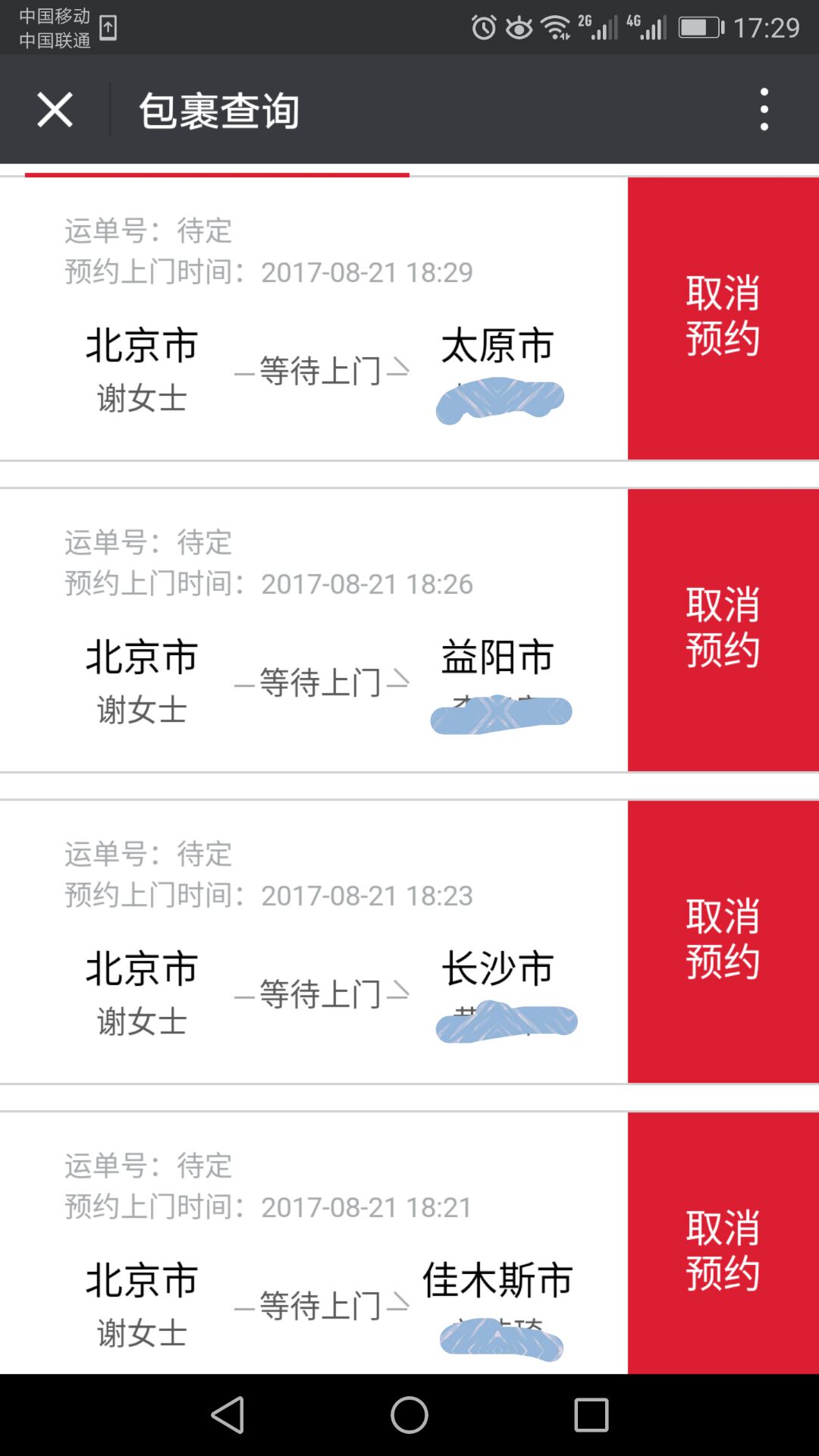Cancel the 18:23 Changsha reservation
This screenshot has width=819, height=1456.
point(722,937)
